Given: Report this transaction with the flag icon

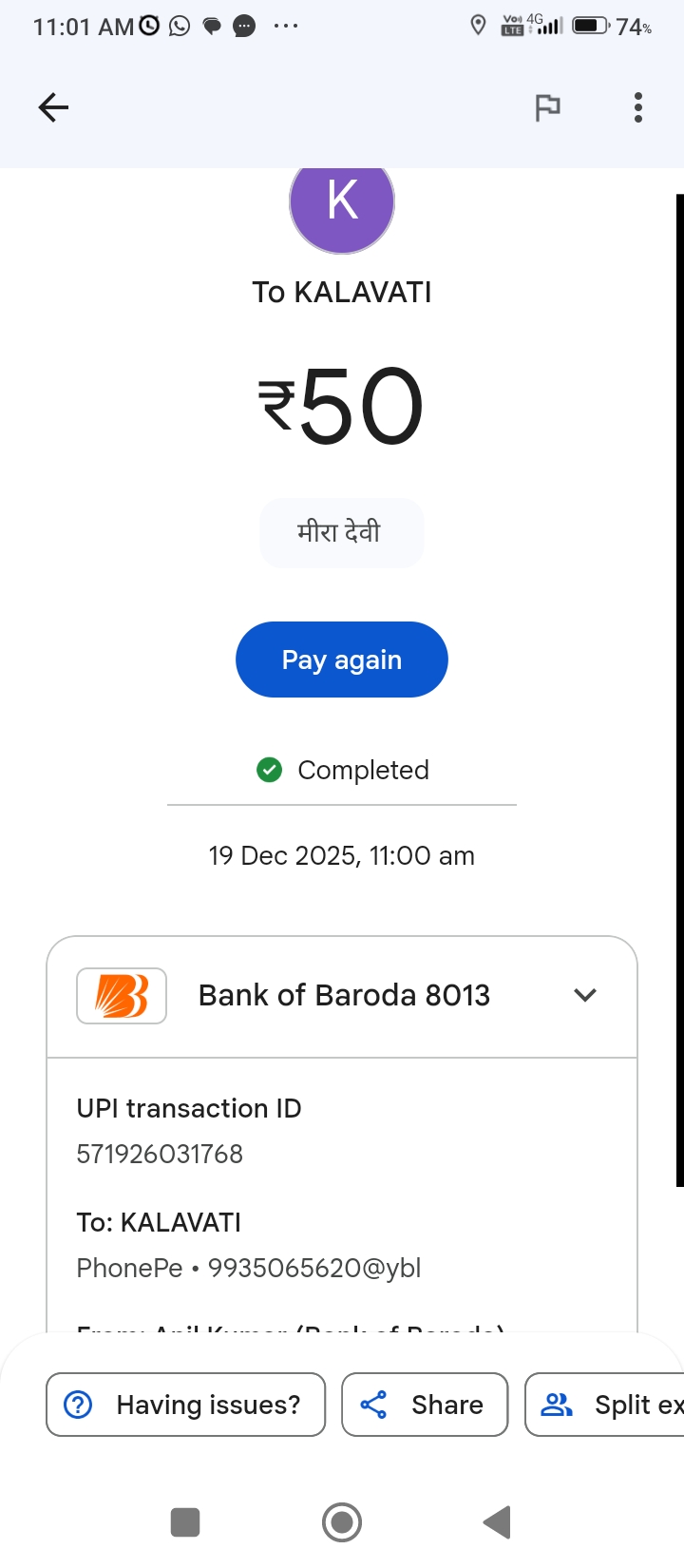Looking at the screenshot, I should [547, 107].
